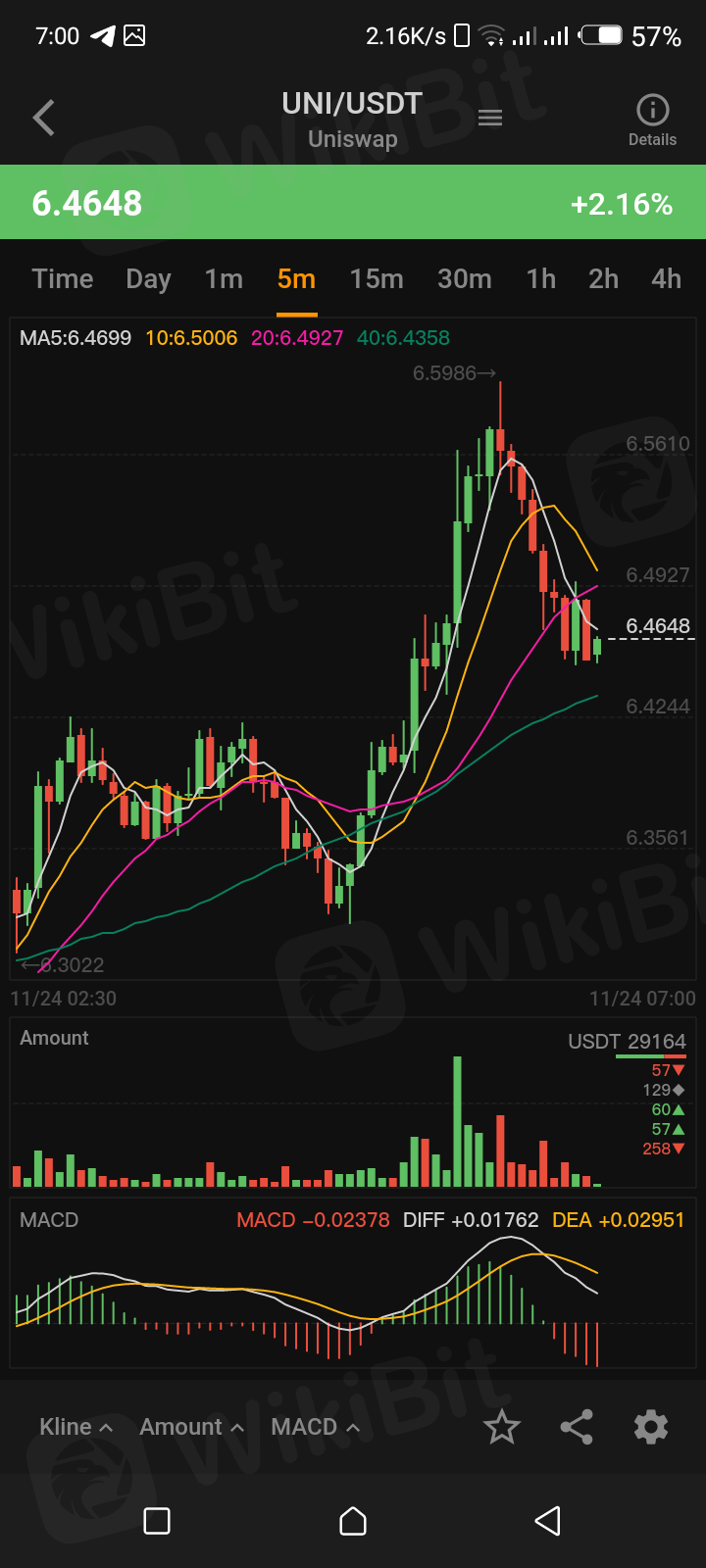Open UNI/USDT Details info

[x=652, y=121]
